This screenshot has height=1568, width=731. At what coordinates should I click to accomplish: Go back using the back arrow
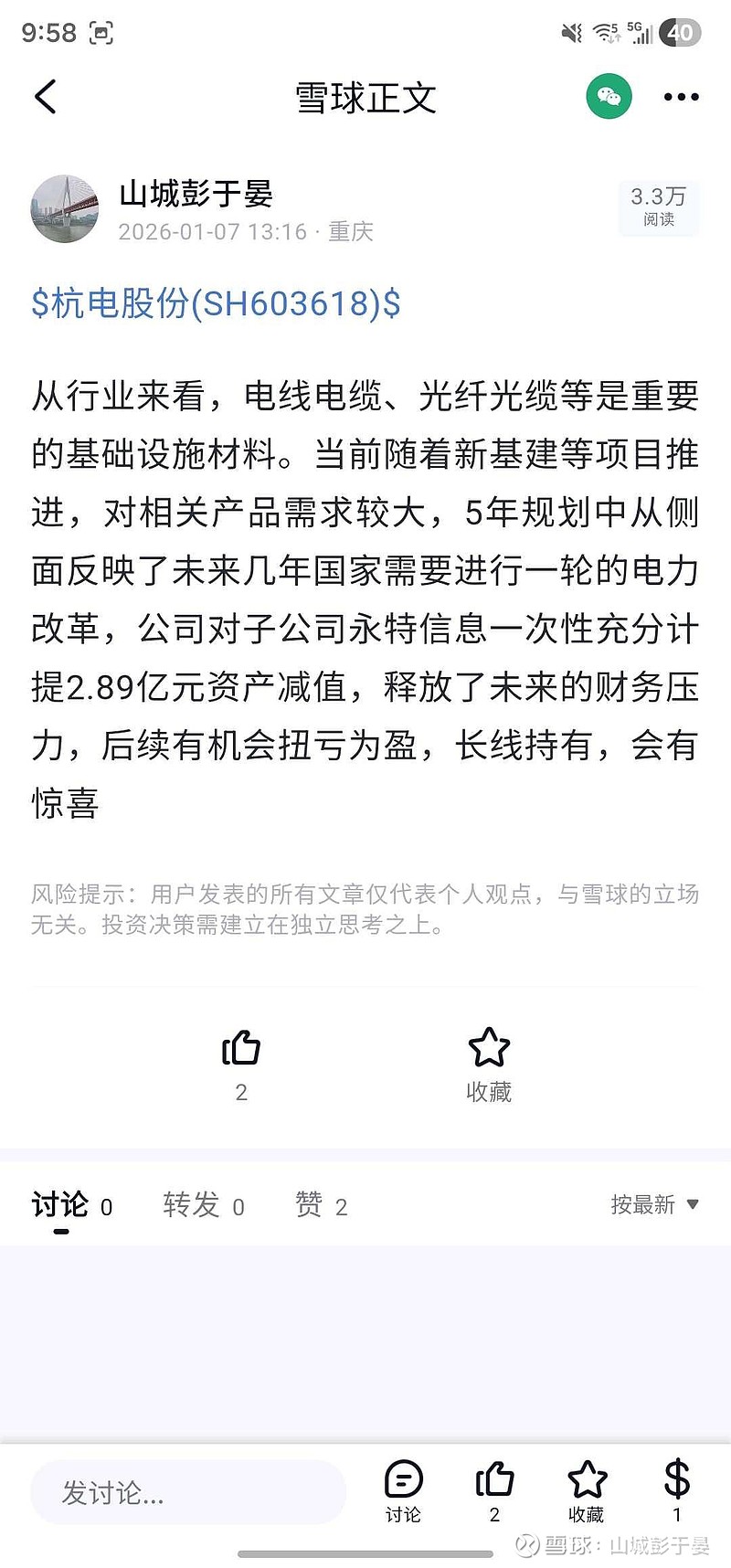pos(46,96)
